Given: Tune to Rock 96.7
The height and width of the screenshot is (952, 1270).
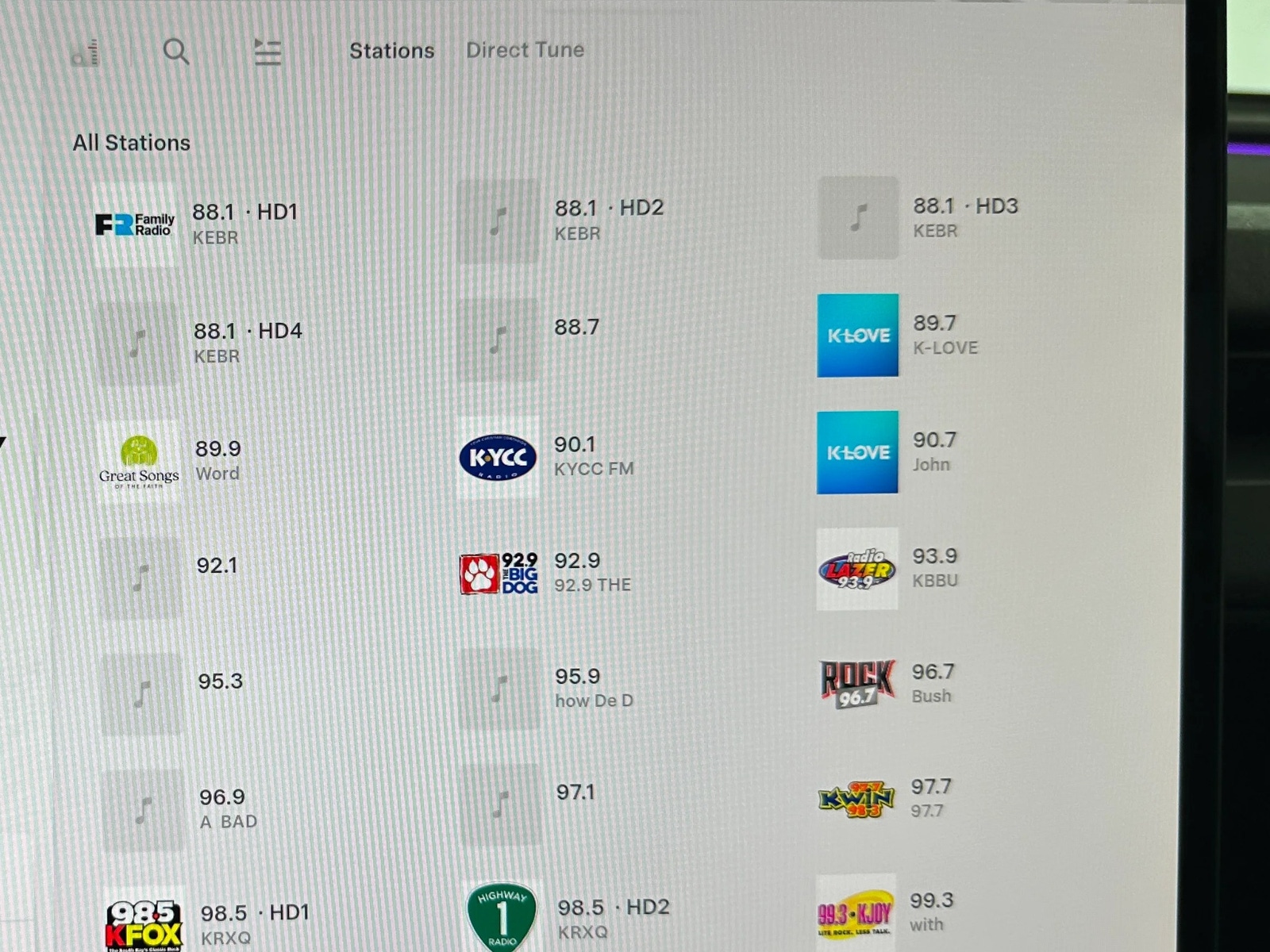Looking at the screenshot, I should pos(857,684).
